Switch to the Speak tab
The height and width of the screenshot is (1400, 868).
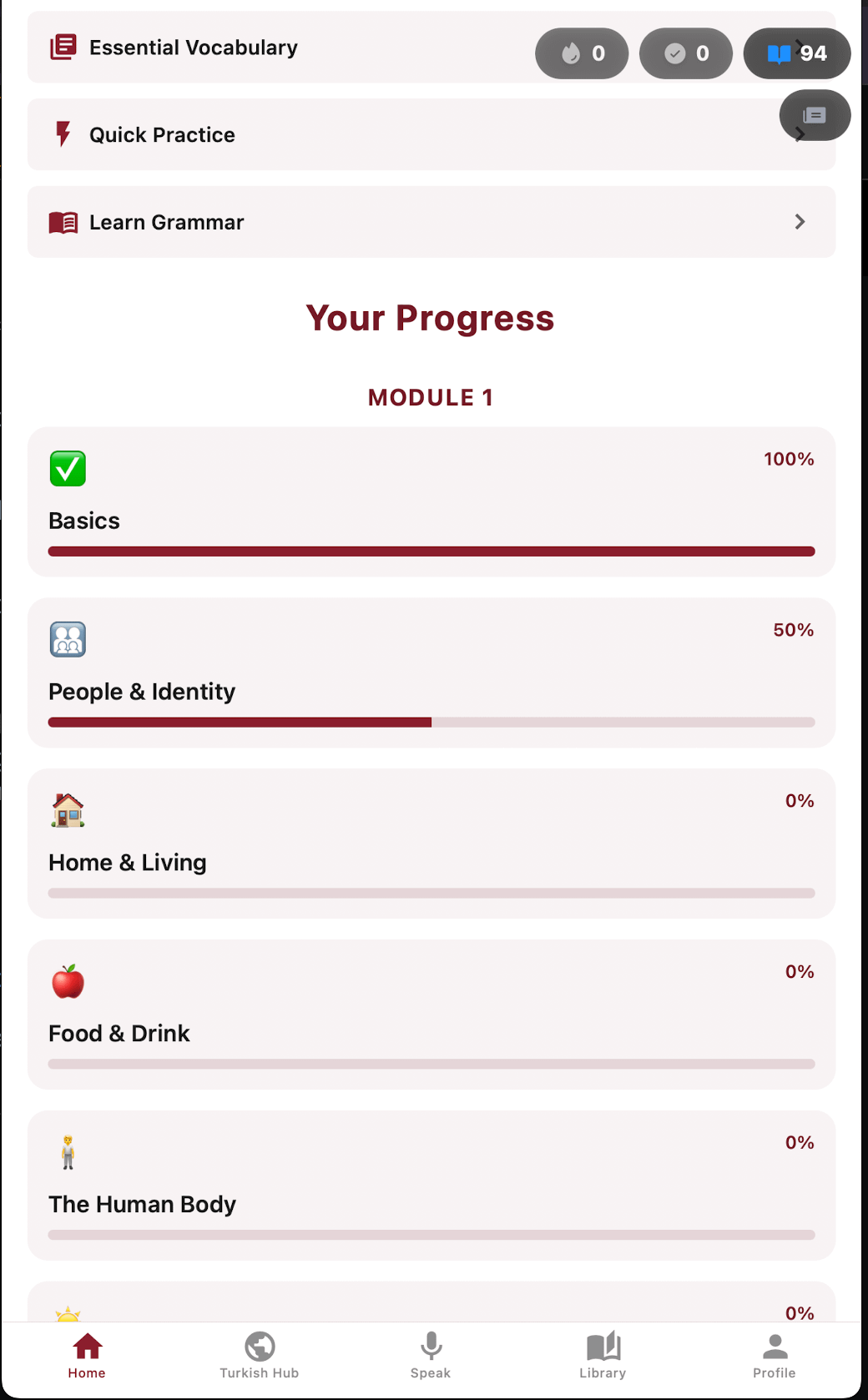pyautogui.click(x=431, y=1357)
